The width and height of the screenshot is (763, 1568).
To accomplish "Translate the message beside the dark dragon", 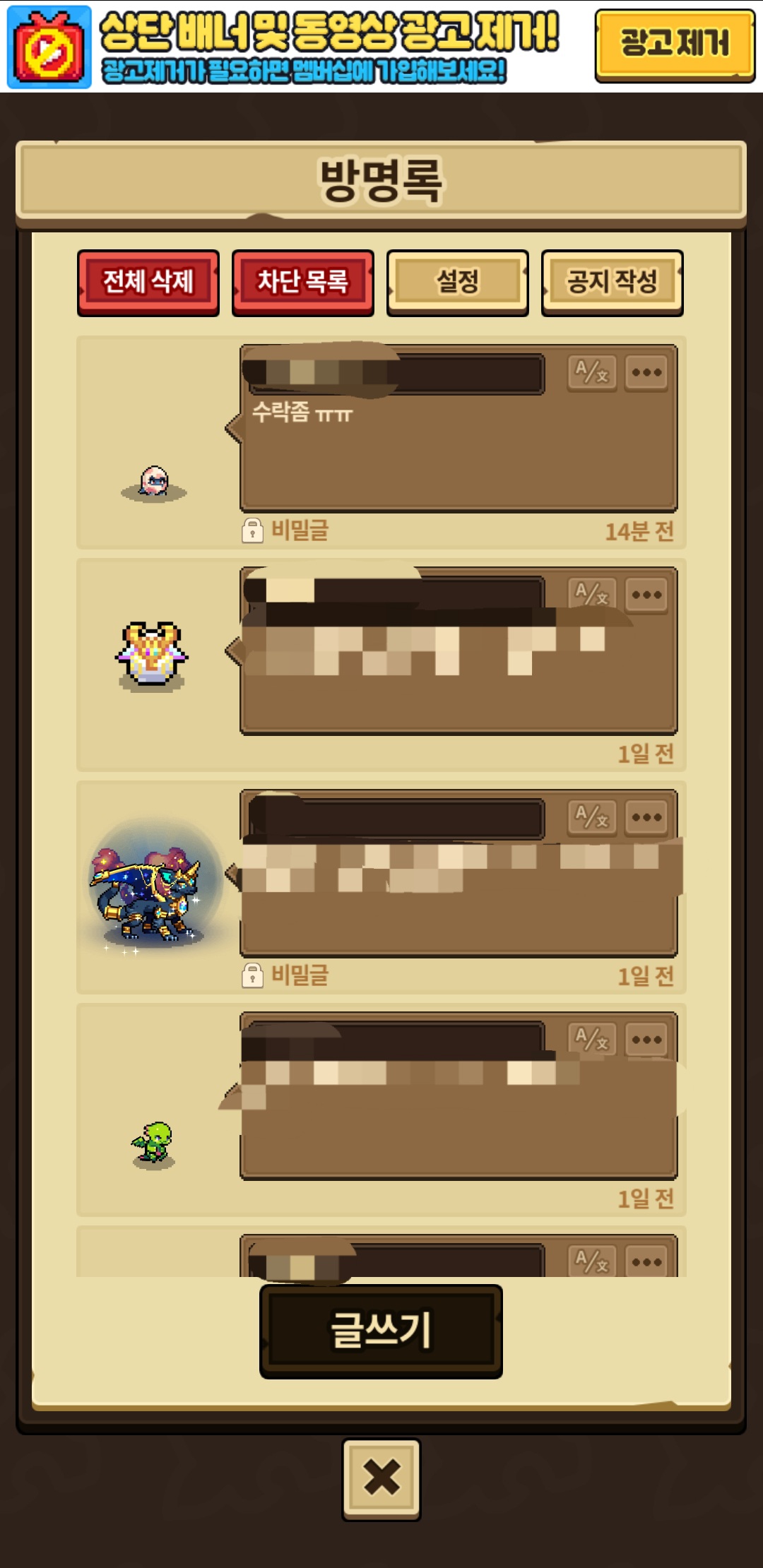I will click(592, 817).
